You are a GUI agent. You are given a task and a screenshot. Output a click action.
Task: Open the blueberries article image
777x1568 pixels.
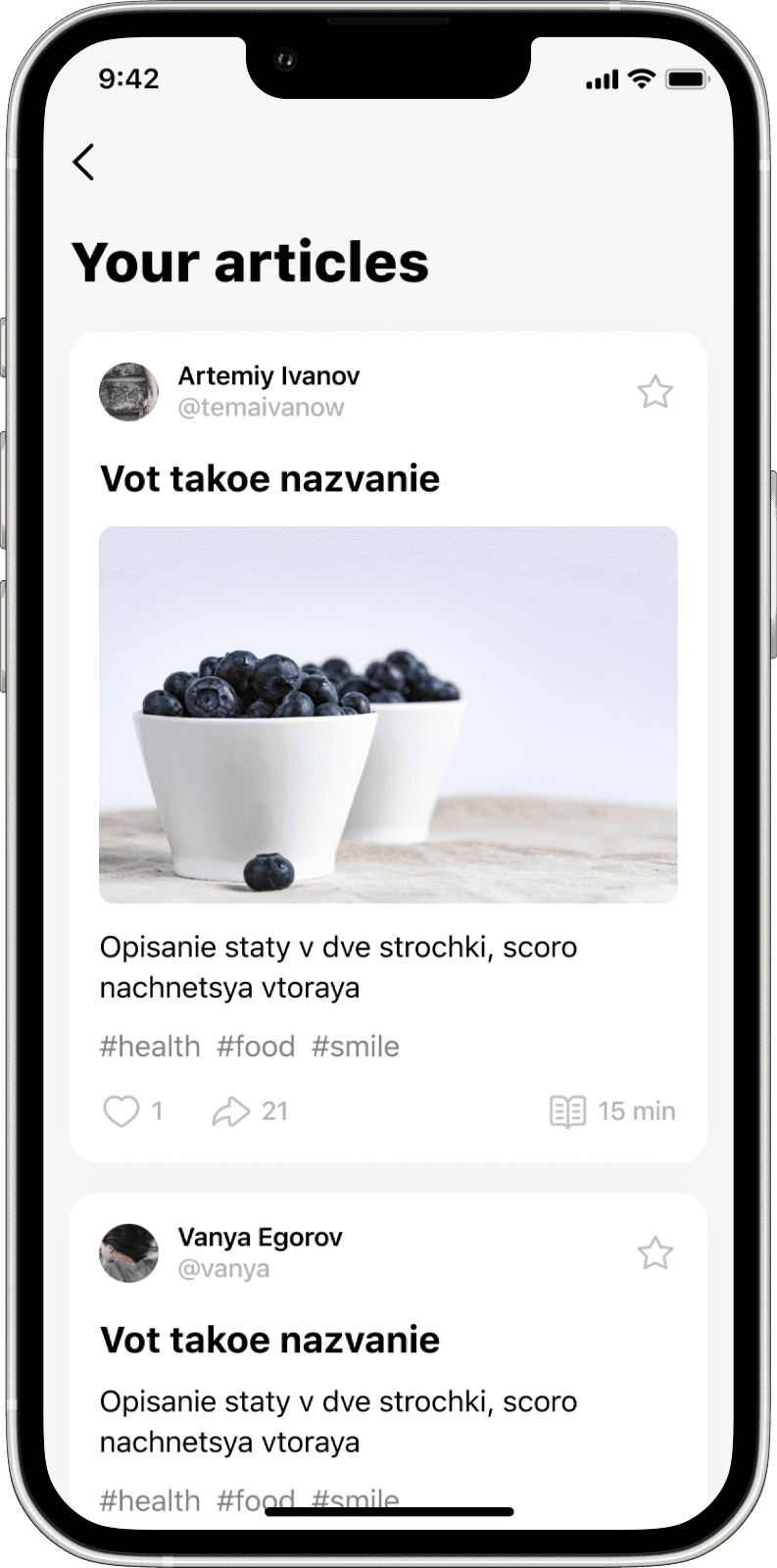(x=388, y=714)
